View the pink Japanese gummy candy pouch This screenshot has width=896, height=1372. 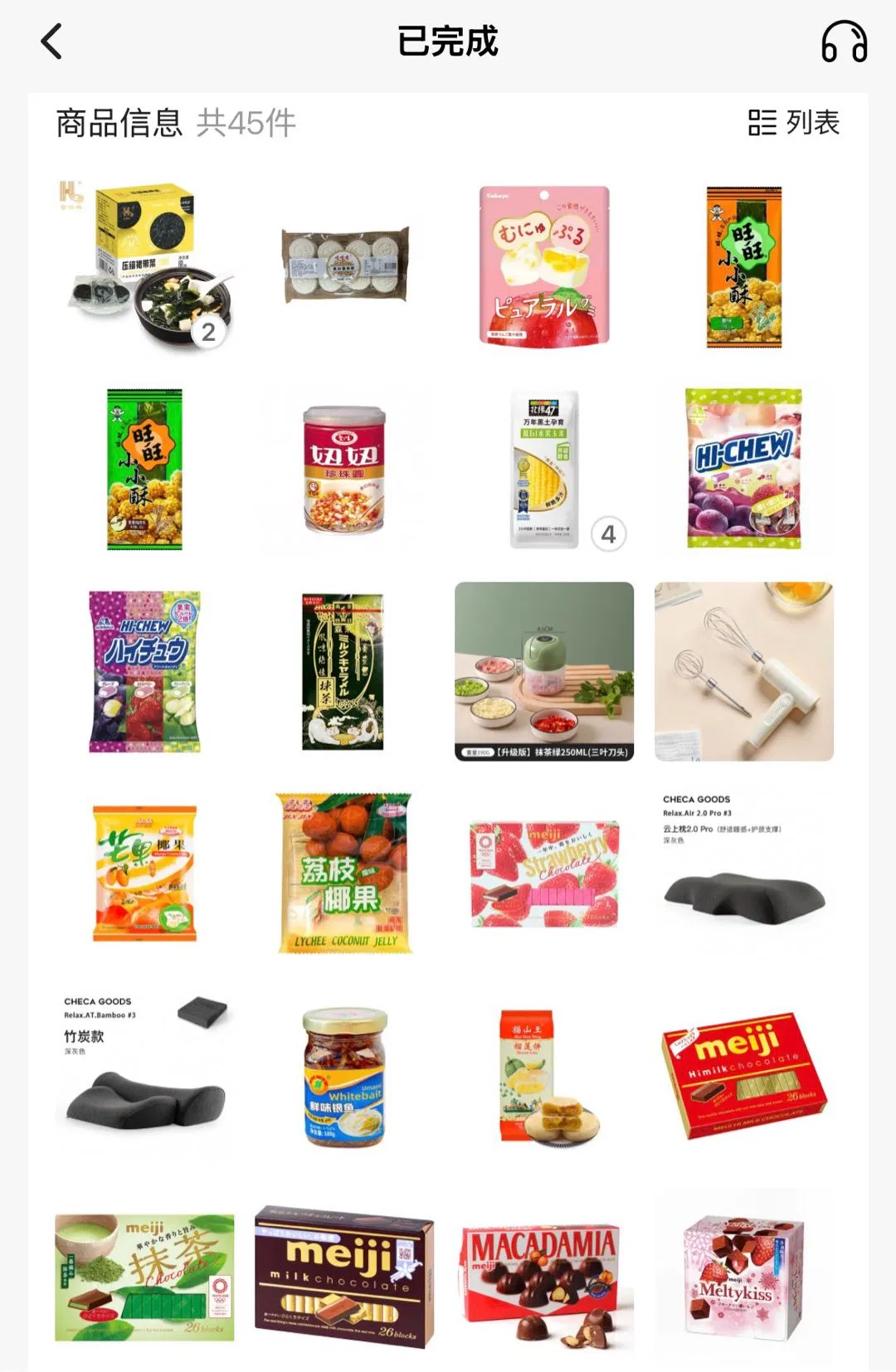point(544,265)
